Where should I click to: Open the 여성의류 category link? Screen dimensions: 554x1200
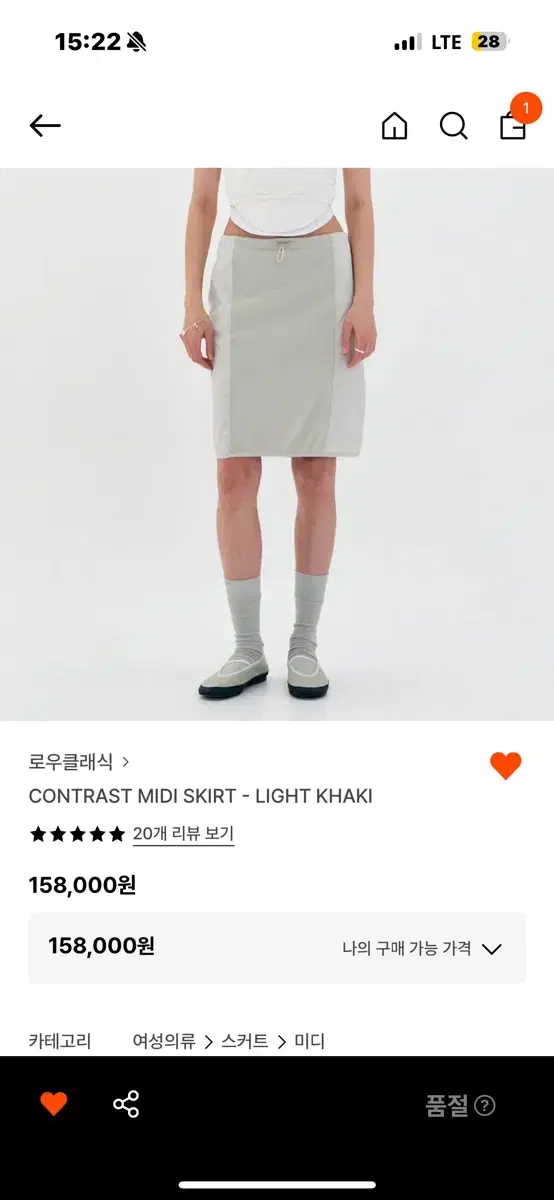point(166,1041)
